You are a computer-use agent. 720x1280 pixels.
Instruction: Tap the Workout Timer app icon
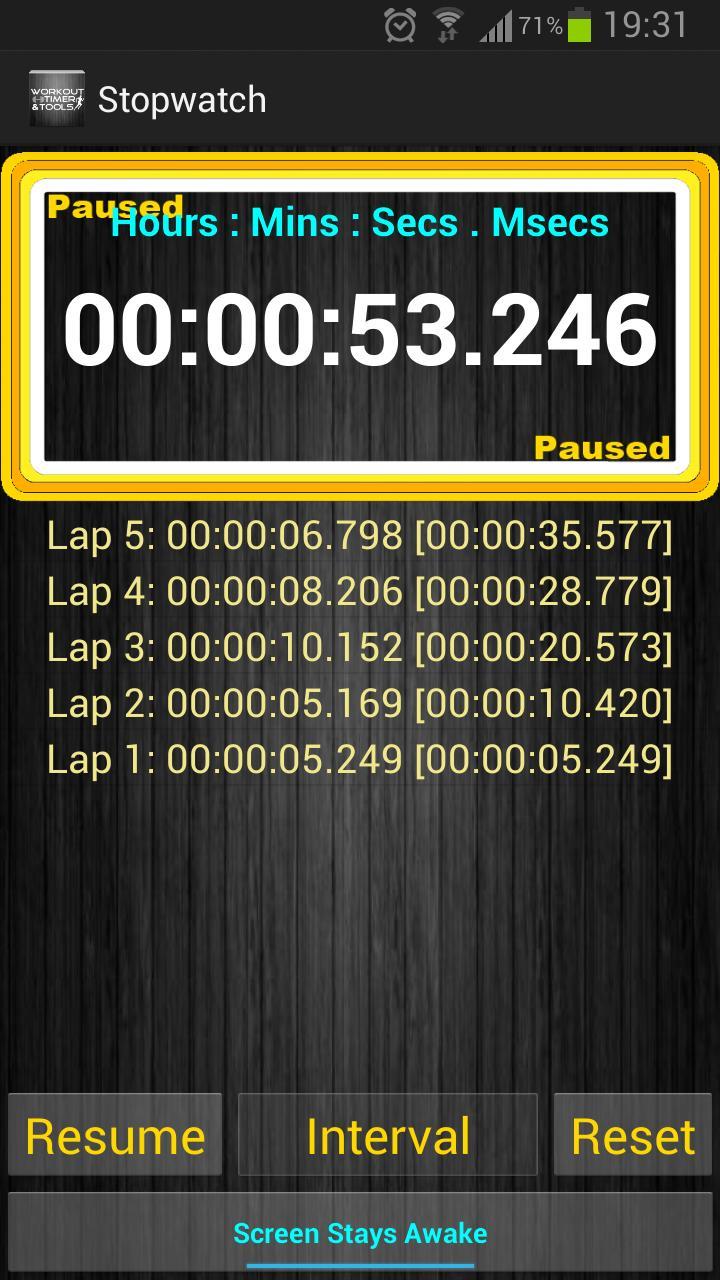point(57,99)
